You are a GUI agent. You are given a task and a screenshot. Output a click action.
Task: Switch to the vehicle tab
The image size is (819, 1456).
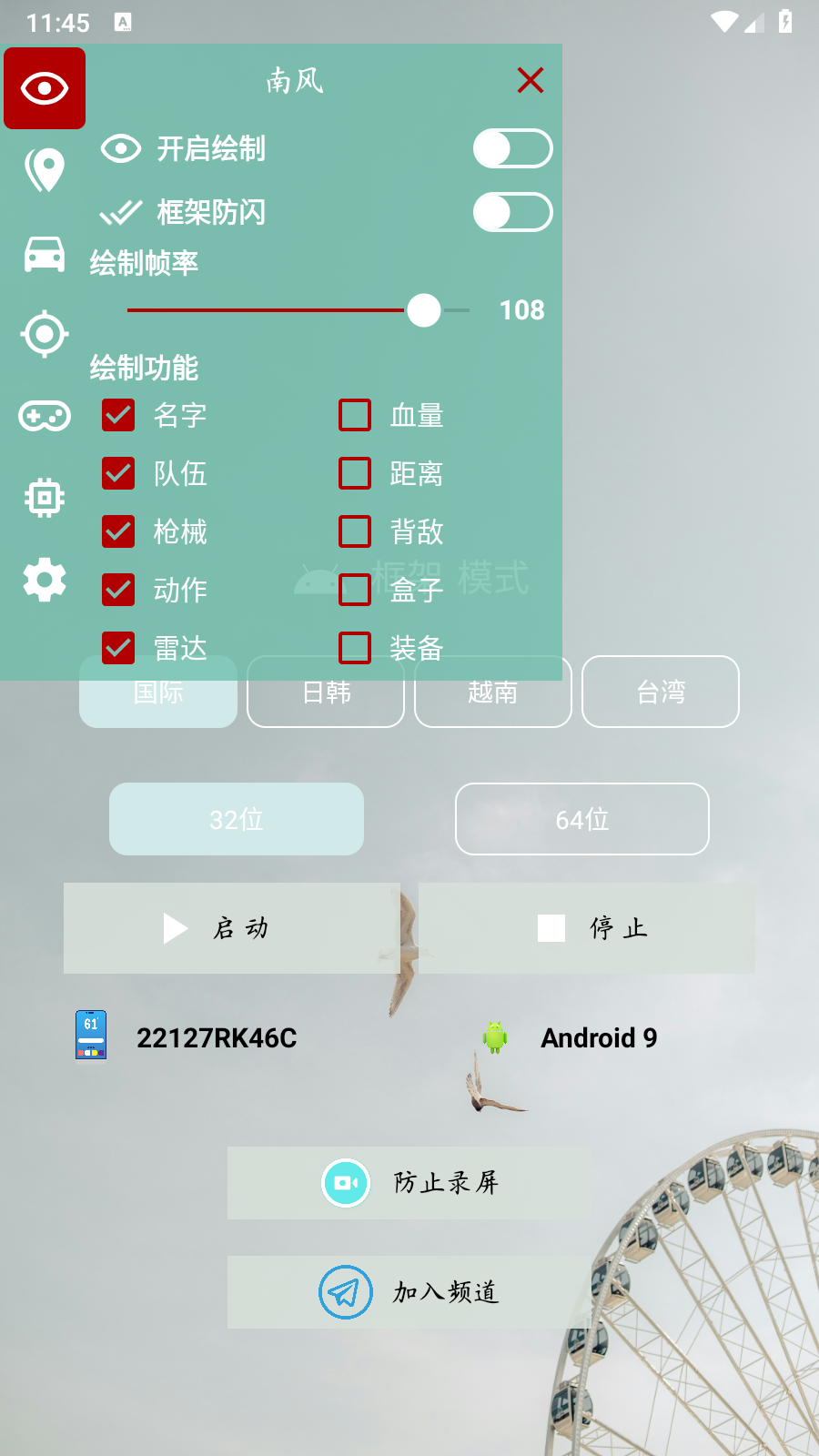(44, 254)
